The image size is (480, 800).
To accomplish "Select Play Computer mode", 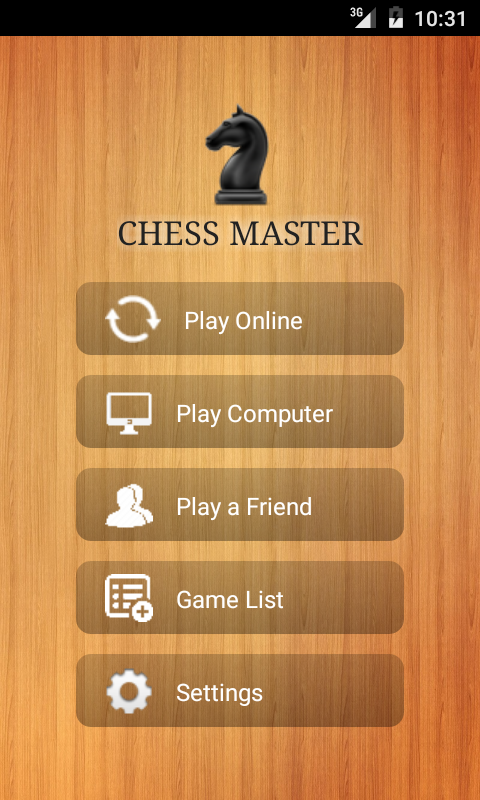I will 240,411.
